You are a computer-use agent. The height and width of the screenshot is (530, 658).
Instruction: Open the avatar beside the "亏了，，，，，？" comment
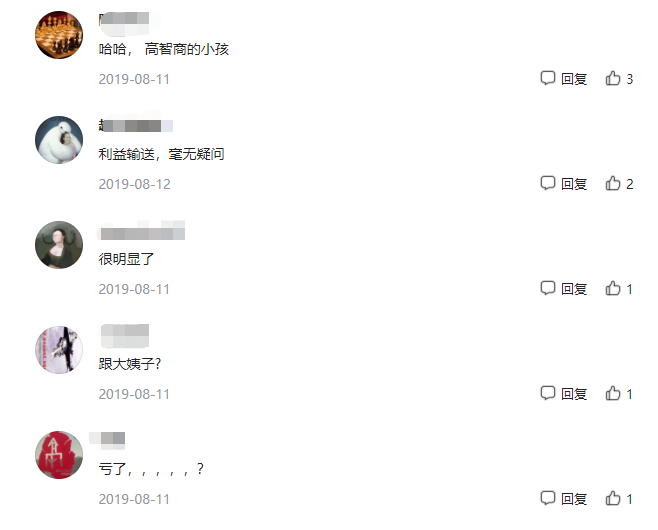59,455
